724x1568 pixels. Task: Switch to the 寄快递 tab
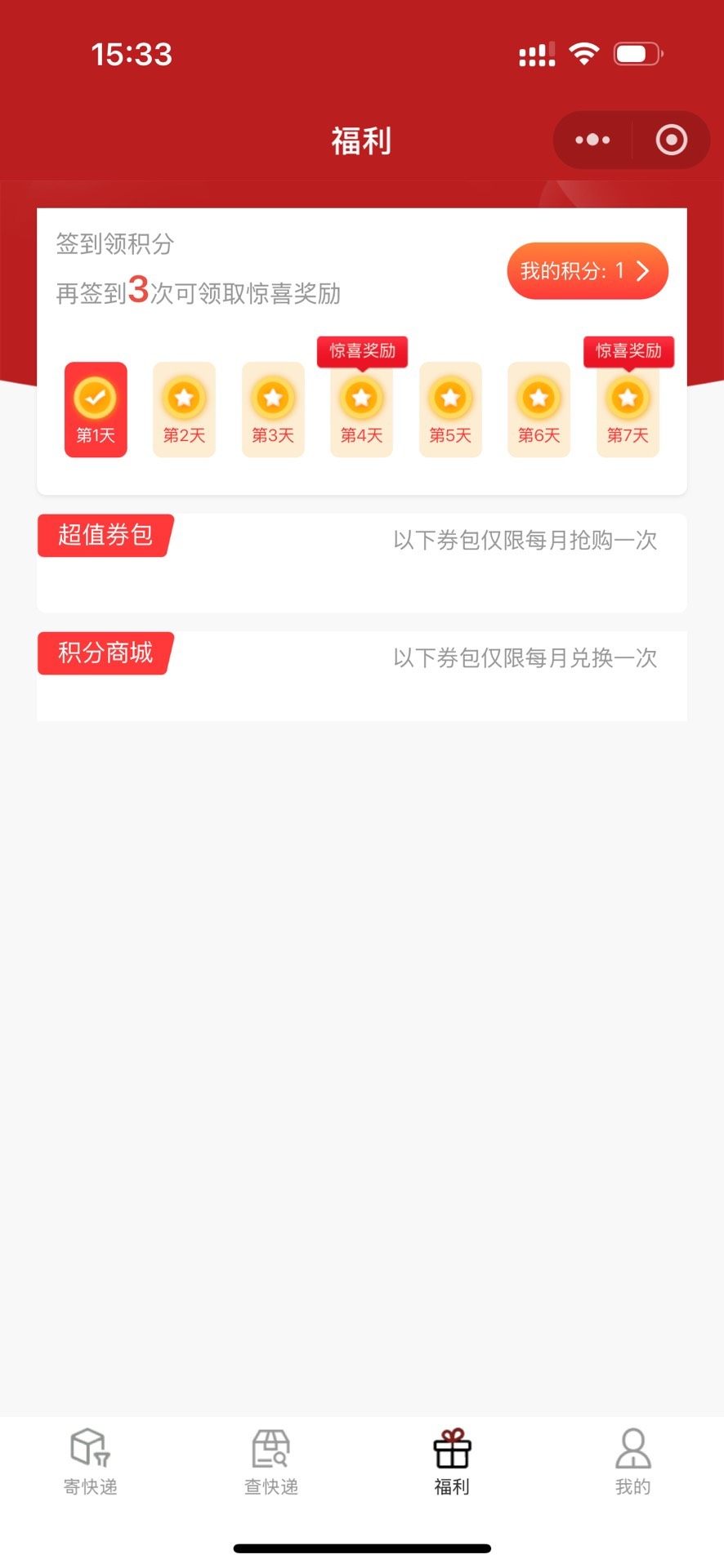(x=91, y=1462)
